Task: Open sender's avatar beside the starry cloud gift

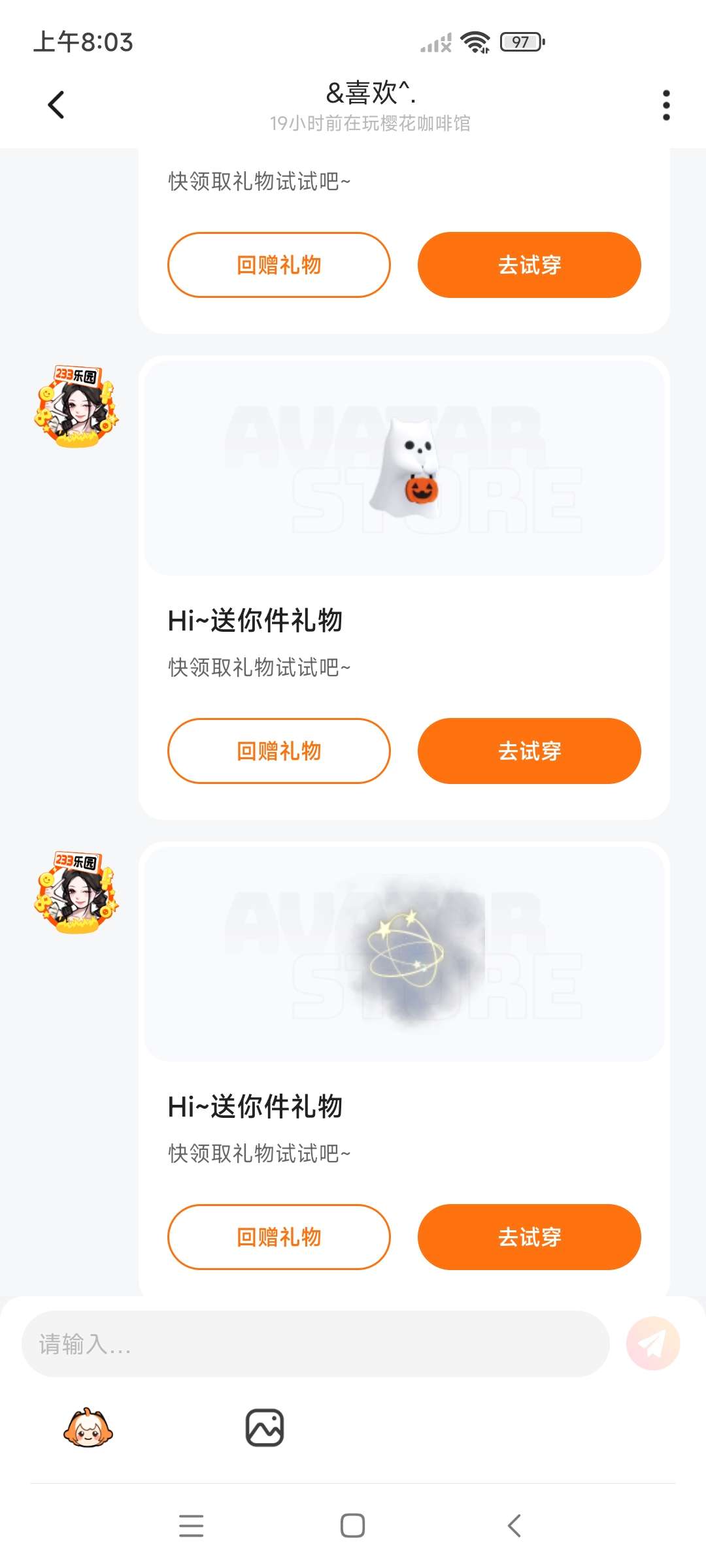Action: pos(76,892)
